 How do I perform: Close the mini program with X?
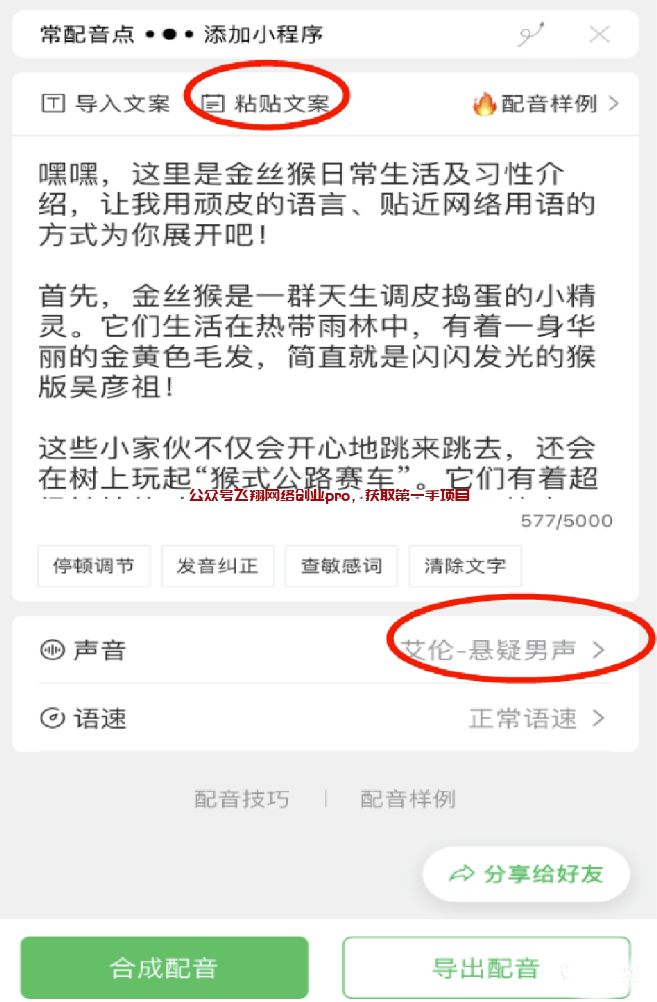(599, 35)
